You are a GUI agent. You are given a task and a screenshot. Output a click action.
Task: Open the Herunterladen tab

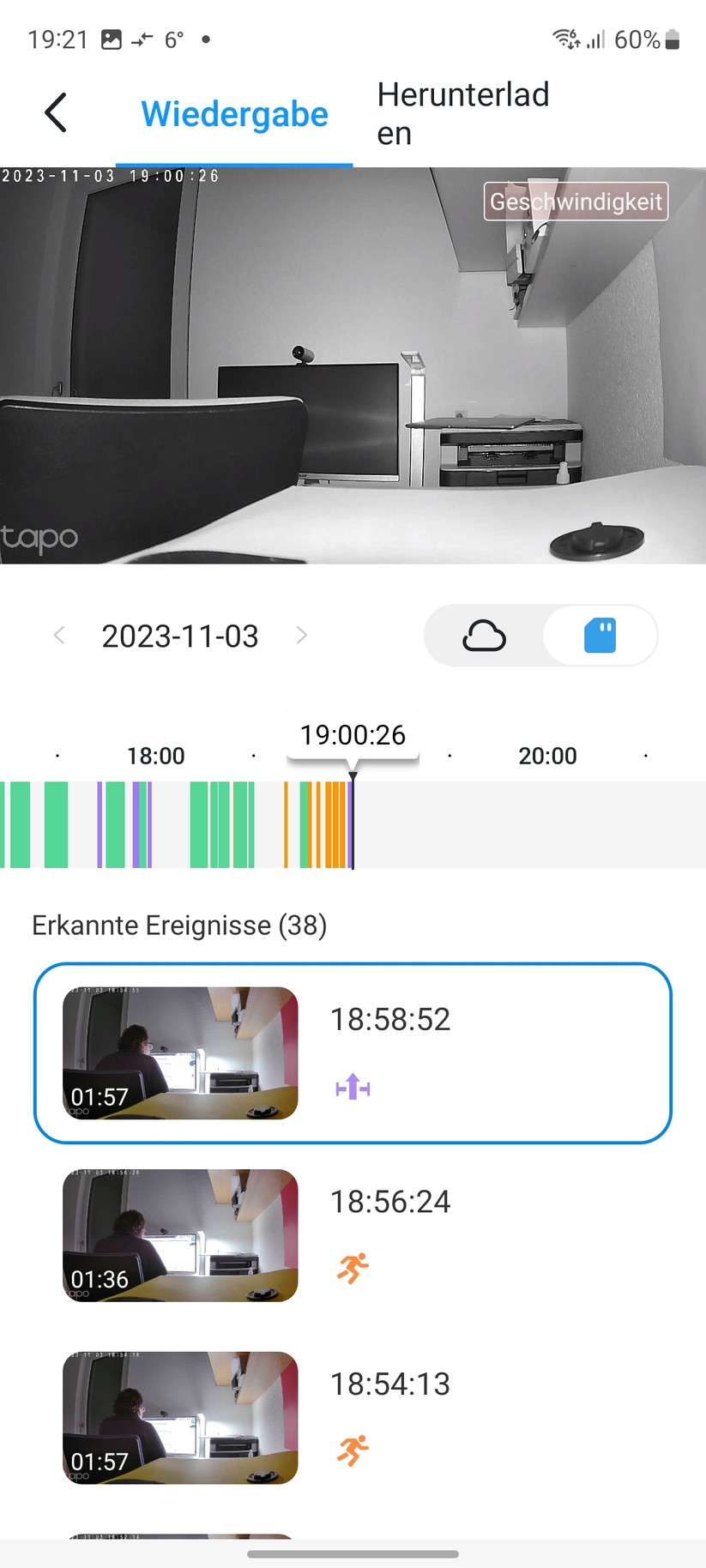(463, 112)
